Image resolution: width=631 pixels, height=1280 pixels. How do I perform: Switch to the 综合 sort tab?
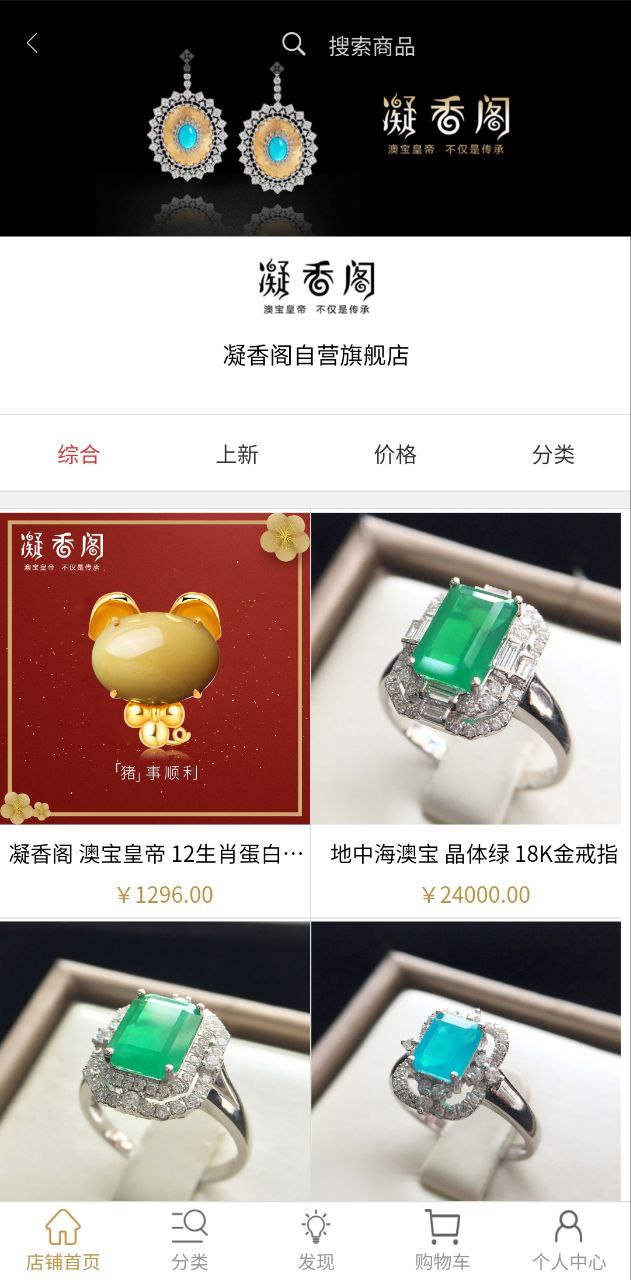coord(79,455)
